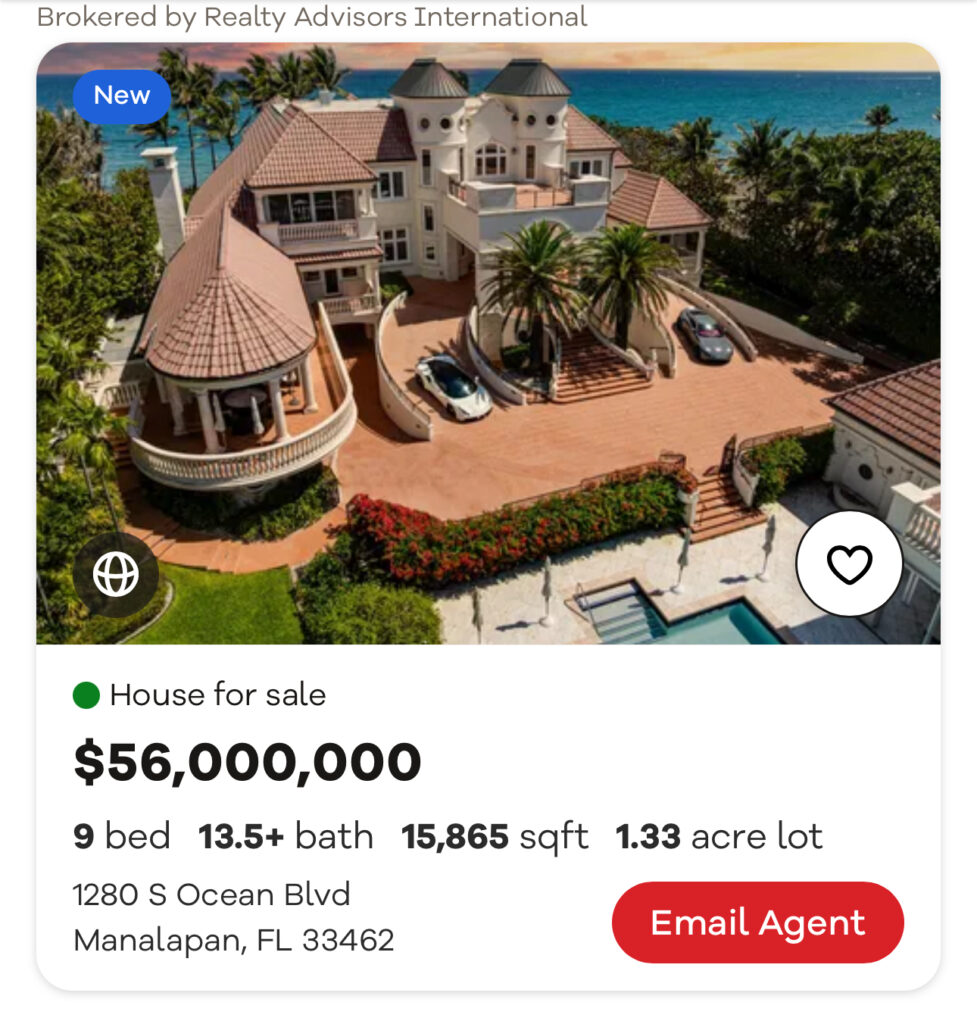977x1024 pixels.
Task: Open the globe virtual tour icon
Action: coord(115,574)
